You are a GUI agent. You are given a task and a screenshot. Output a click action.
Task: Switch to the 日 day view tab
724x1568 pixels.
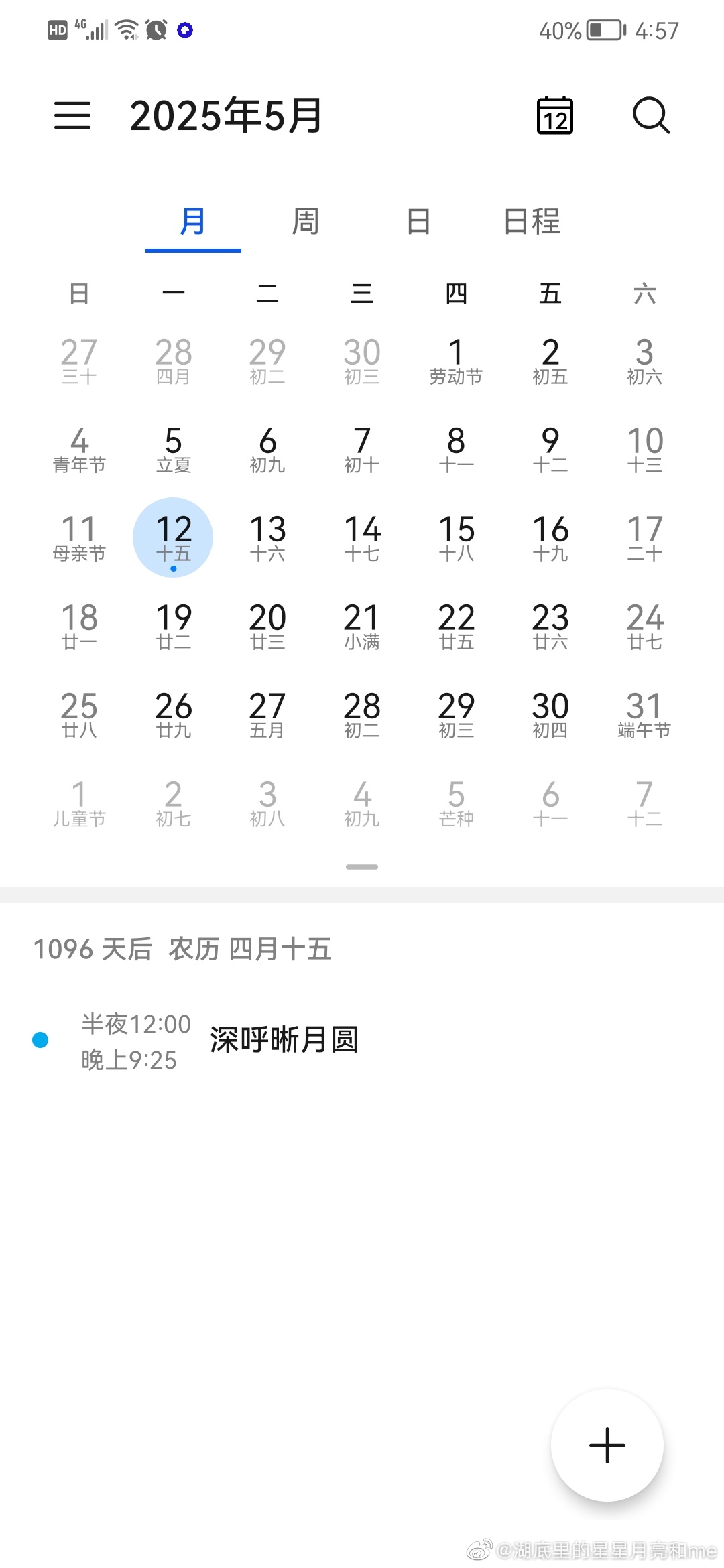click(418, 222)
